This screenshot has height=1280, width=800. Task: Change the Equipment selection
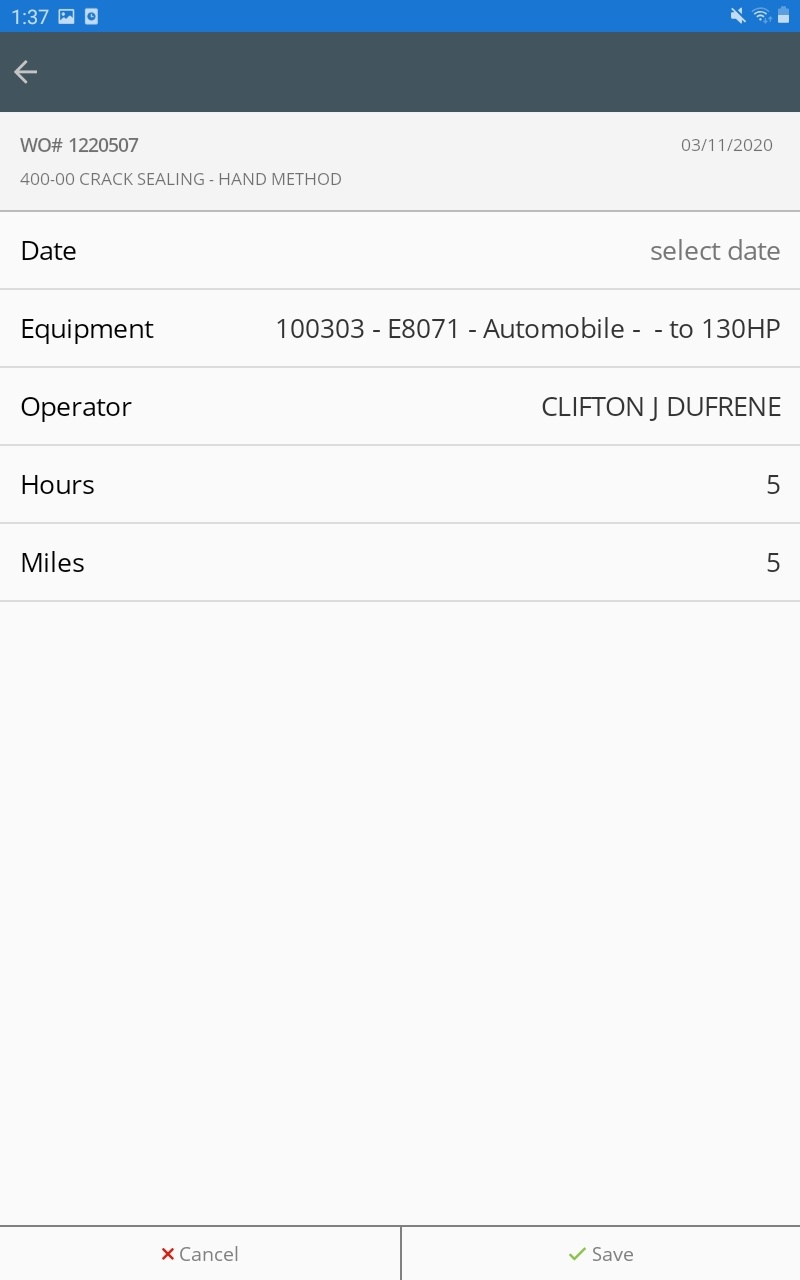tap(527, 329)
